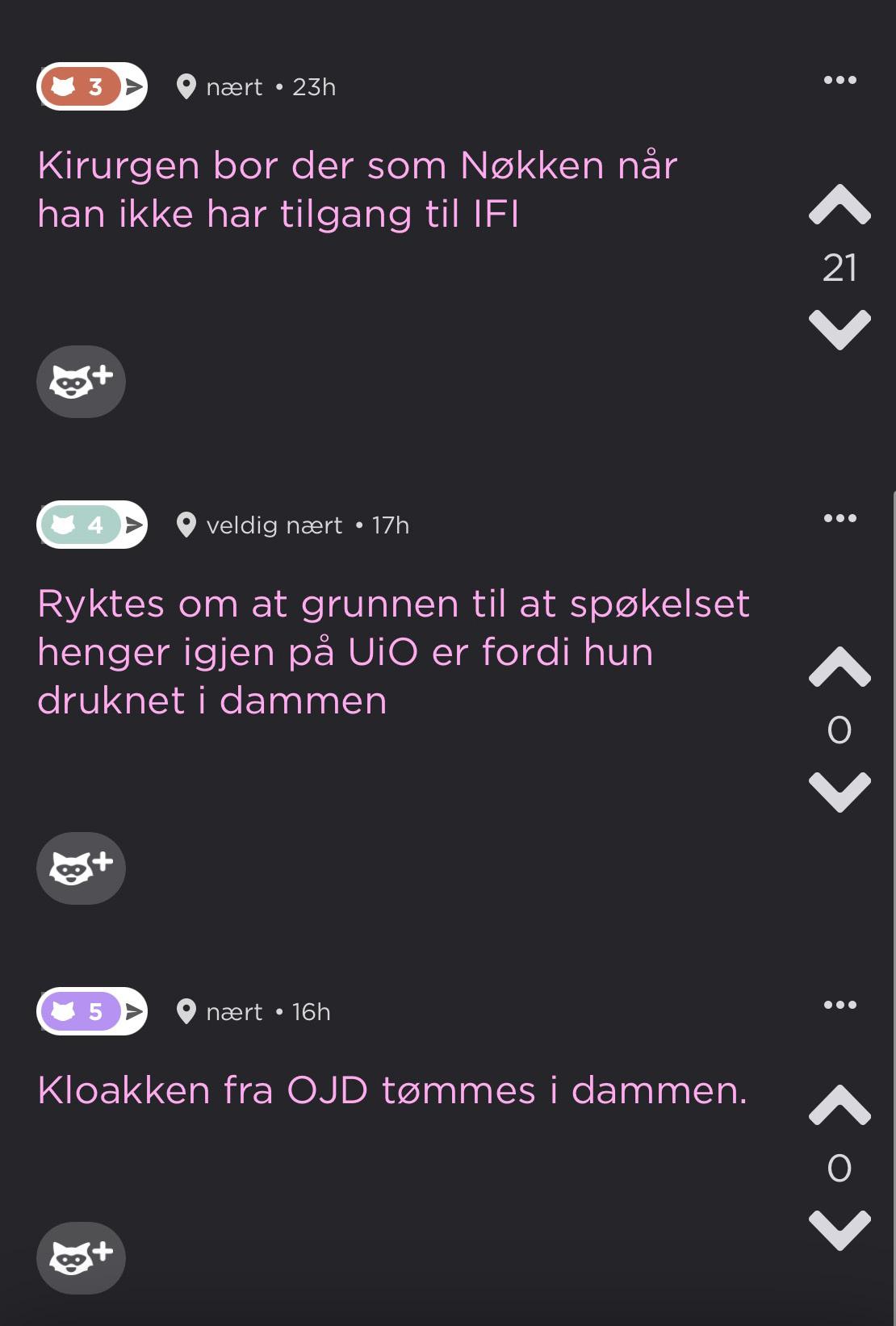Open more options on Kirurgen post
This screenshot has height=1326, width=896.
[x=839, y=80]
